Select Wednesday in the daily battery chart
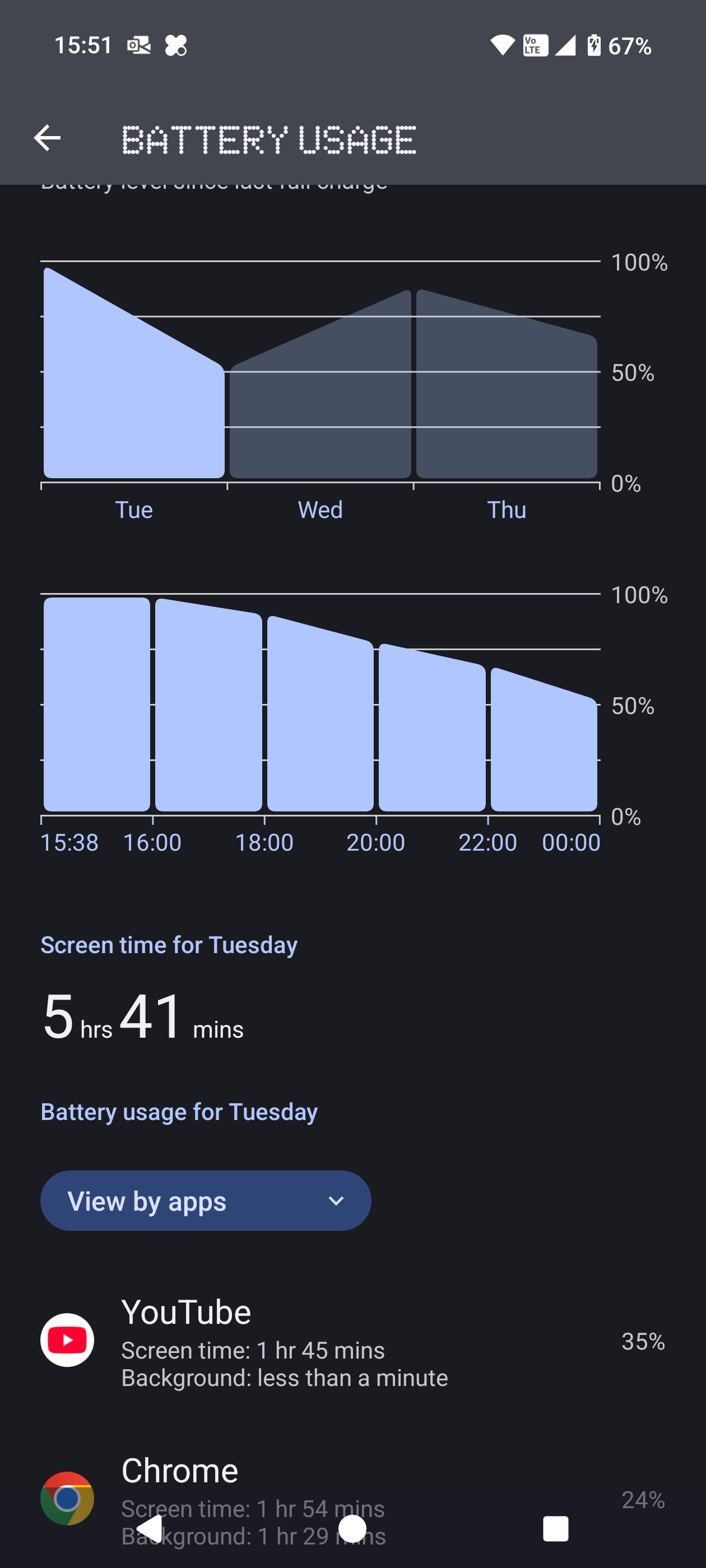Screen dimensions: 706x1568 [320, 402]
